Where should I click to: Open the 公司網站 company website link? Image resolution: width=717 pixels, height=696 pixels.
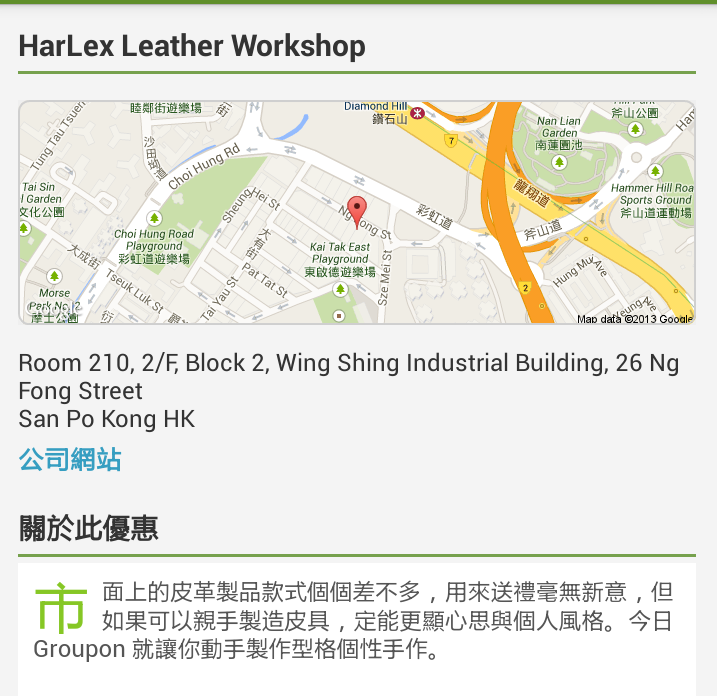pos(70,460)
